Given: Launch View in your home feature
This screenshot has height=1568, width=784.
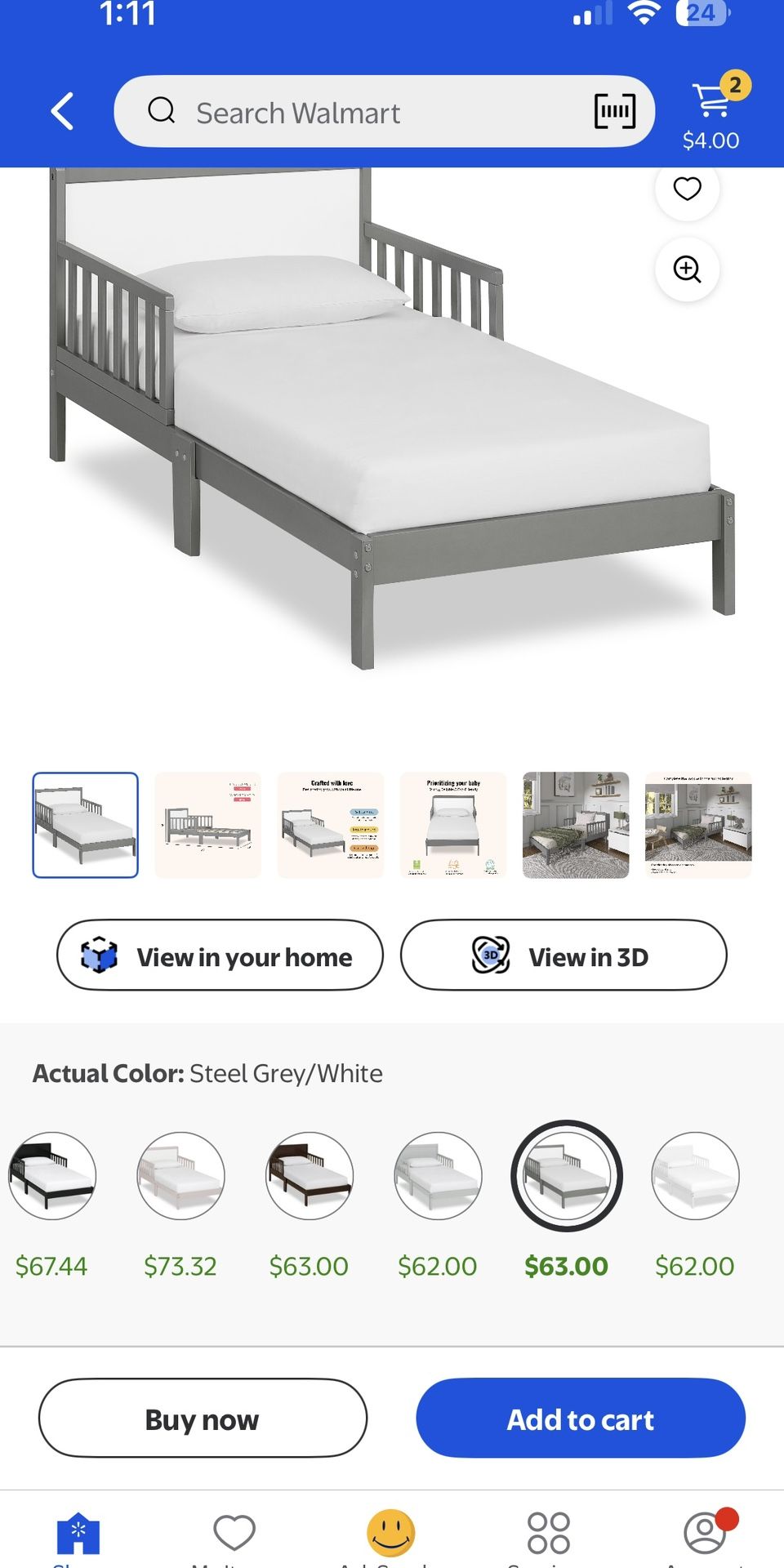Looking at the screenshot, I should (x=219, y=955).
